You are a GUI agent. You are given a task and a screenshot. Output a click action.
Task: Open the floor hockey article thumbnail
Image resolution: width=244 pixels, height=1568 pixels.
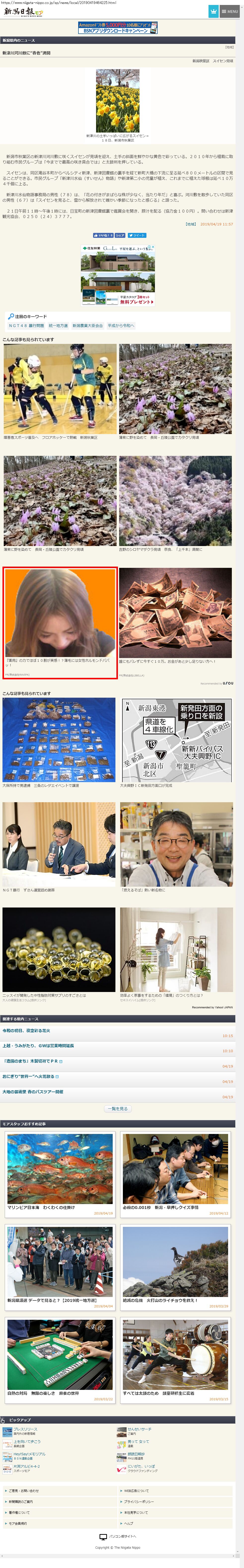click(60, 389)
